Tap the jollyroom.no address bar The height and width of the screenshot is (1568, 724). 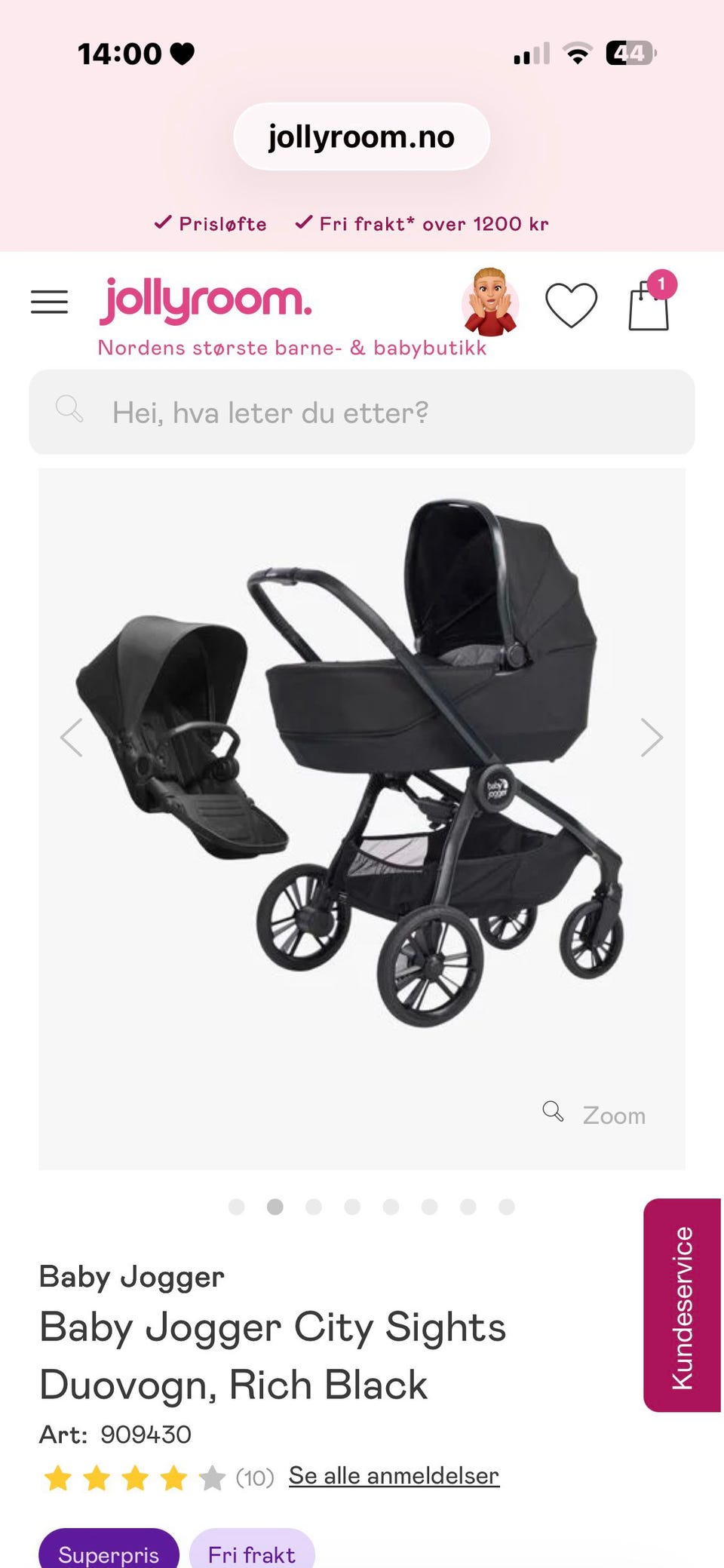[x=362, y=137]
